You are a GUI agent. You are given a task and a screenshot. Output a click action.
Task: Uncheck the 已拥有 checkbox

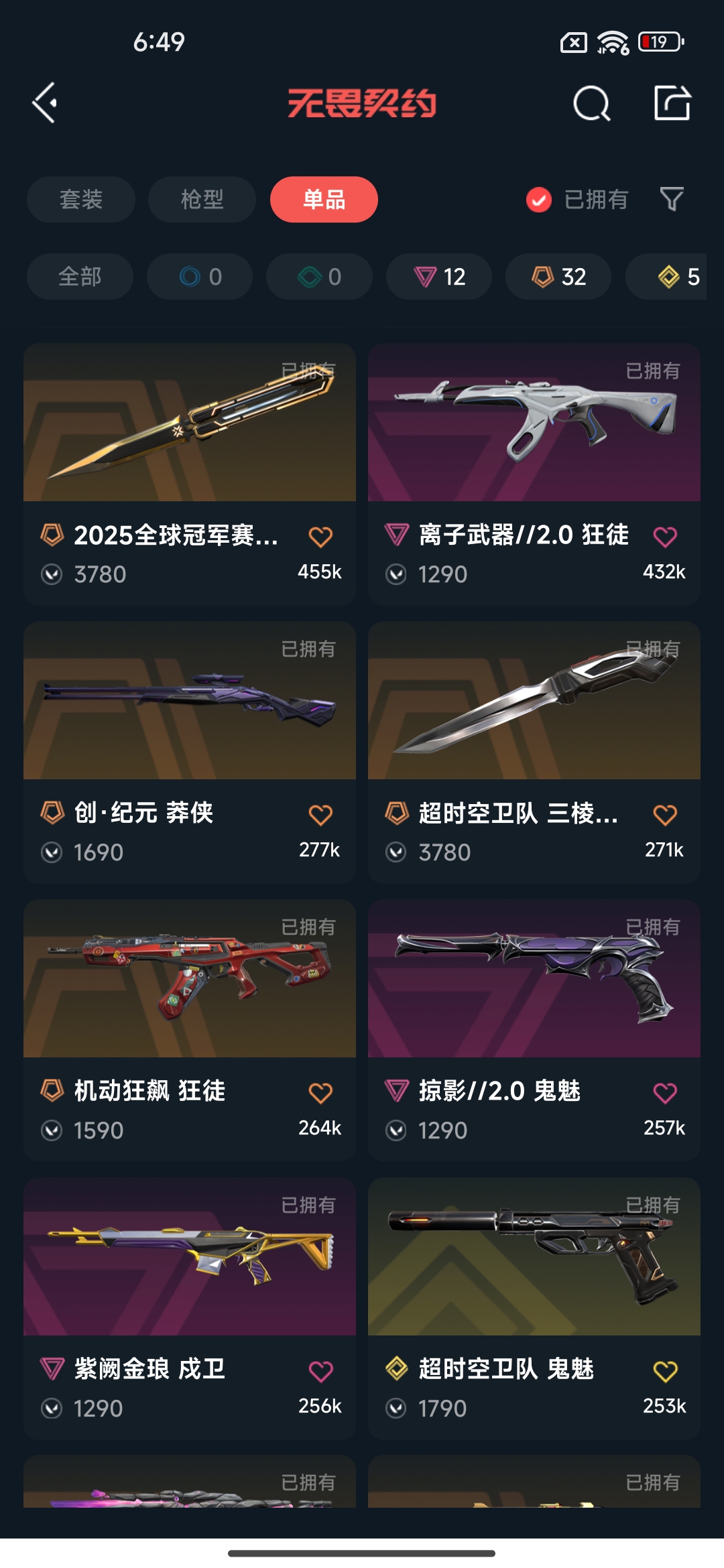[539, 200]
